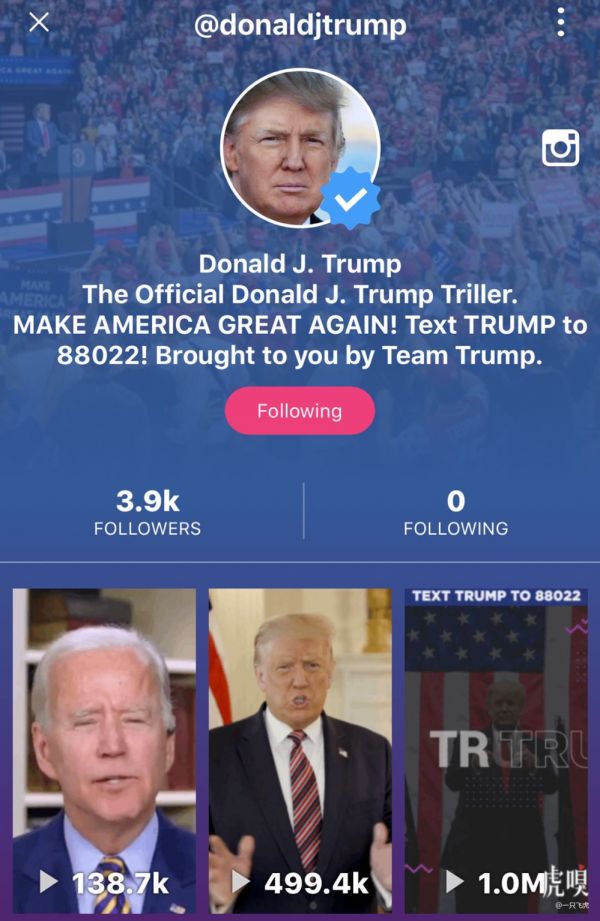Open the three-dot overflow menu
Image resolution: width=600 pixels, height=921 pixels.
561,22
